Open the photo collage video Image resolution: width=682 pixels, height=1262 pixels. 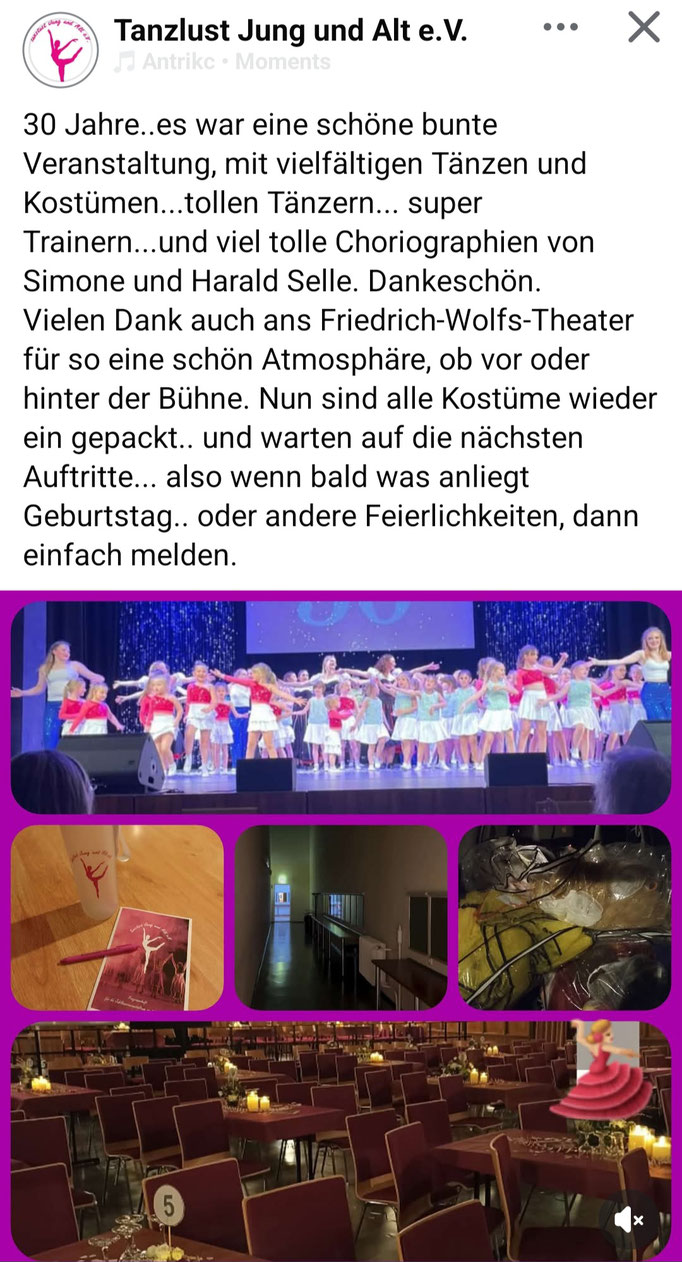(x=340, y=920)
